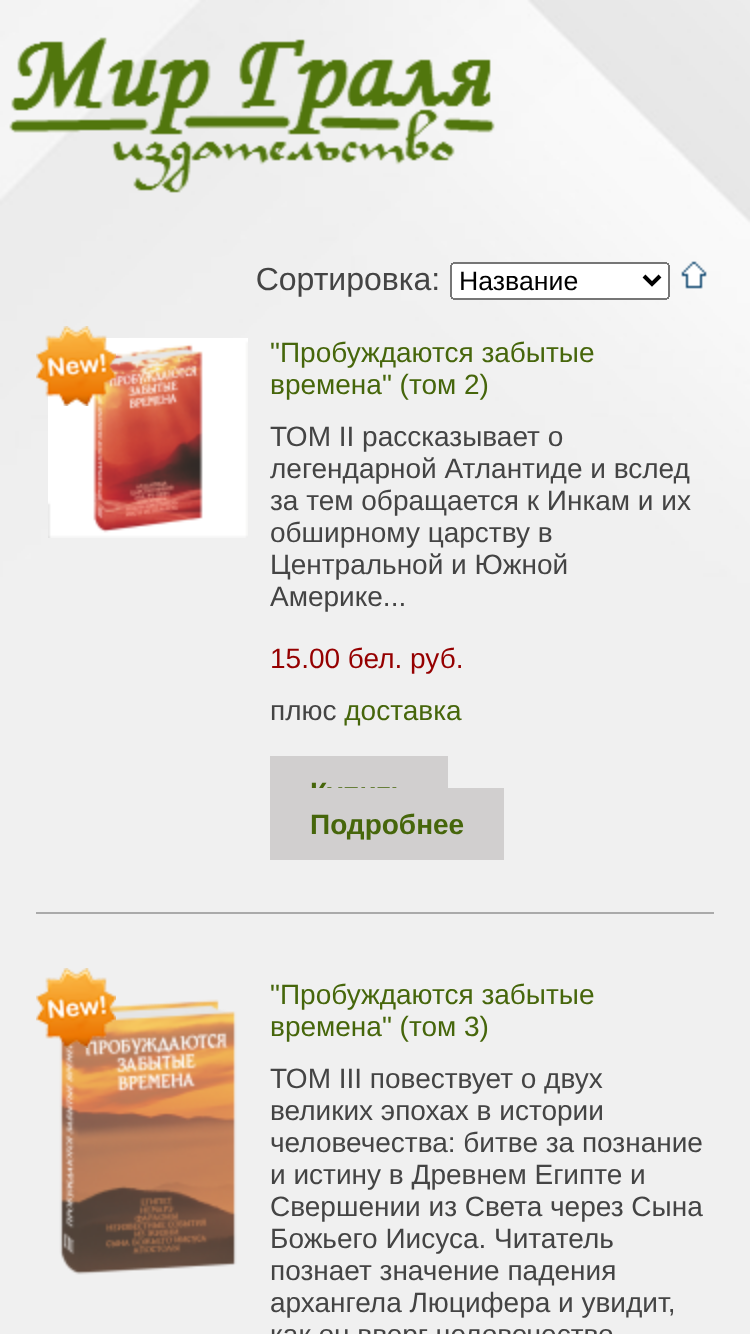Image resolution: width=750 pixels, height=1334 pixels.
Task: Buy том 2 with the partly hidden button
Action: tap(359, 772)
